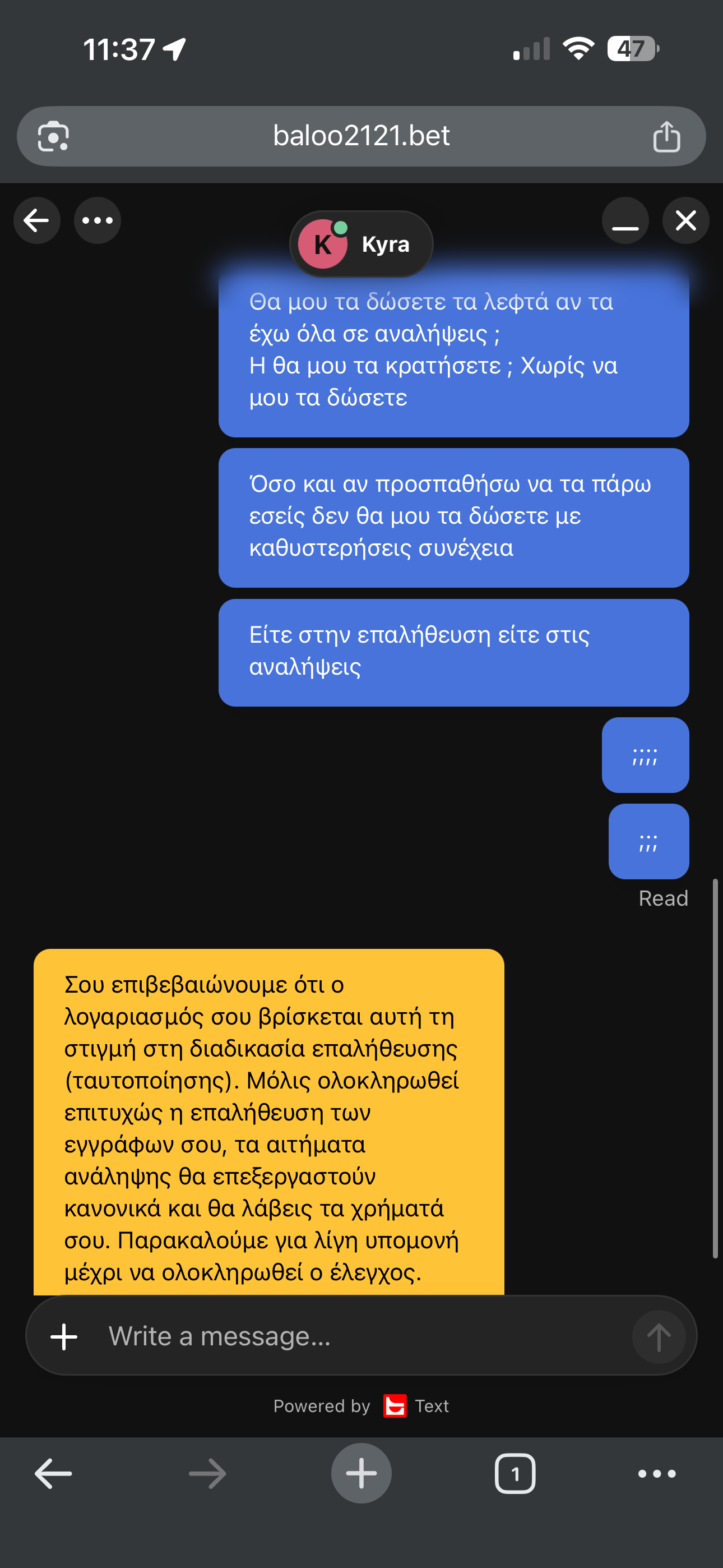Open a new browser tab
Viewport: 723px width, 1568px height.
point(361,1474)
